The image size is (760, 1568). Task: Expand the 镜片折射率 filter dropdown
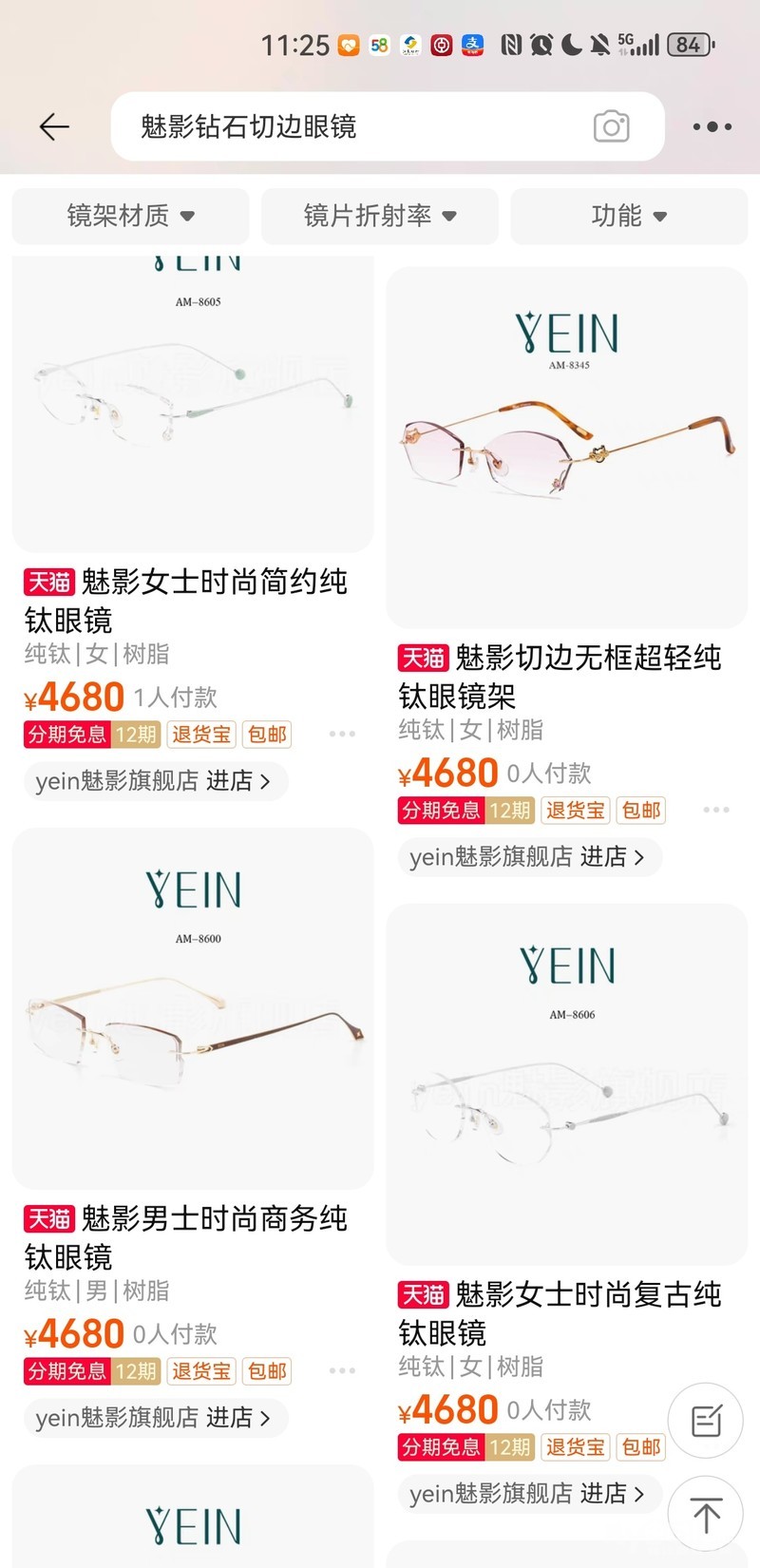tap(379, 217)
